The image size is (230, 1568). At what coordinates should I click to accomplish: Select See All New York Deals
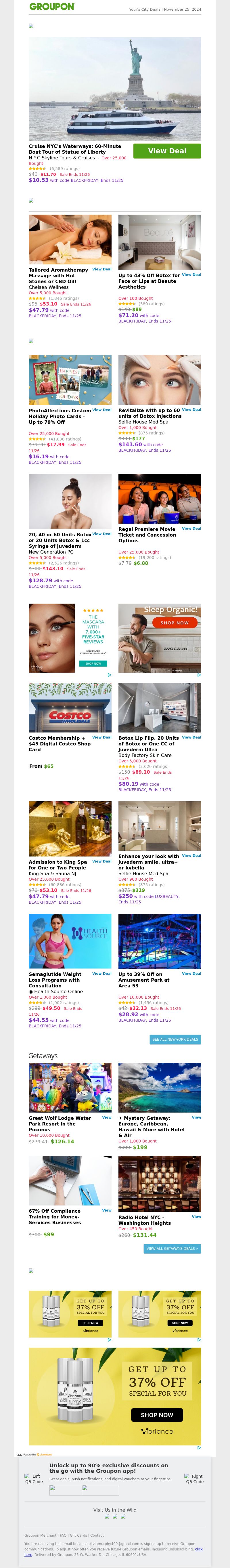tap(175, 1039)
